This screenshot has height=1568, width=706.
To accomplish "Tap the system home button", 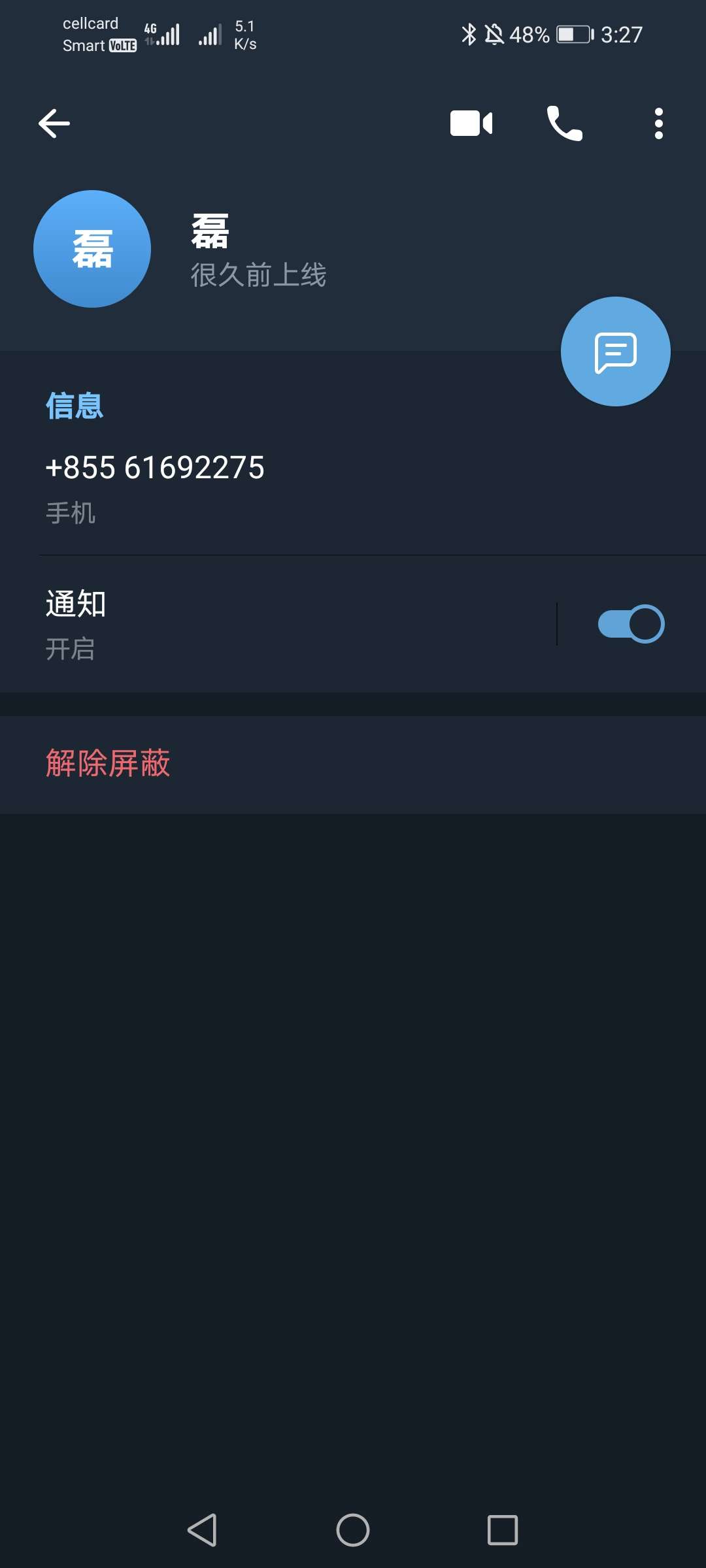I will click(353, 1530).
